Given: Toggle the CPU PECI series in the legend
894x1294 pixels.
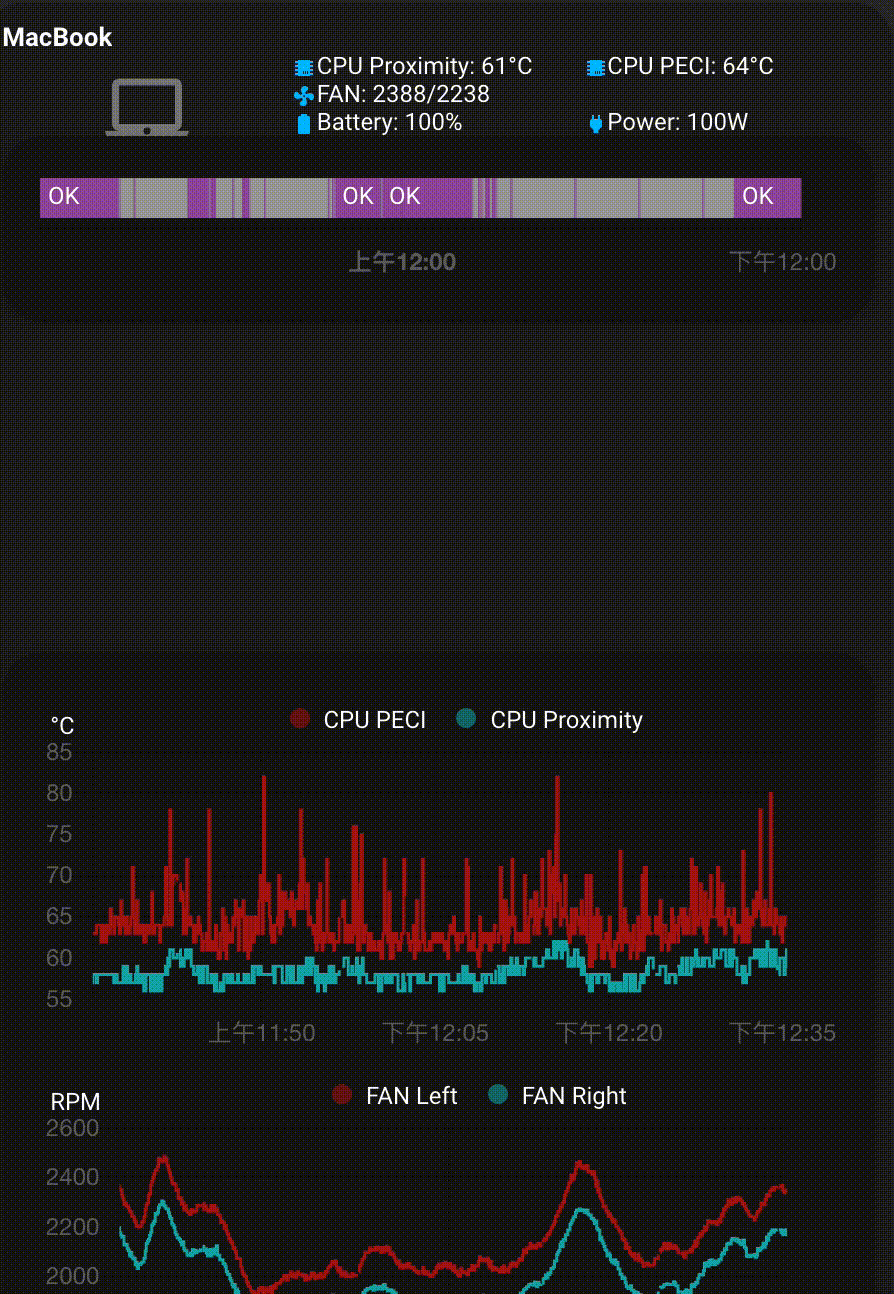Looking at the screenshot, I should tap(358, 720).
